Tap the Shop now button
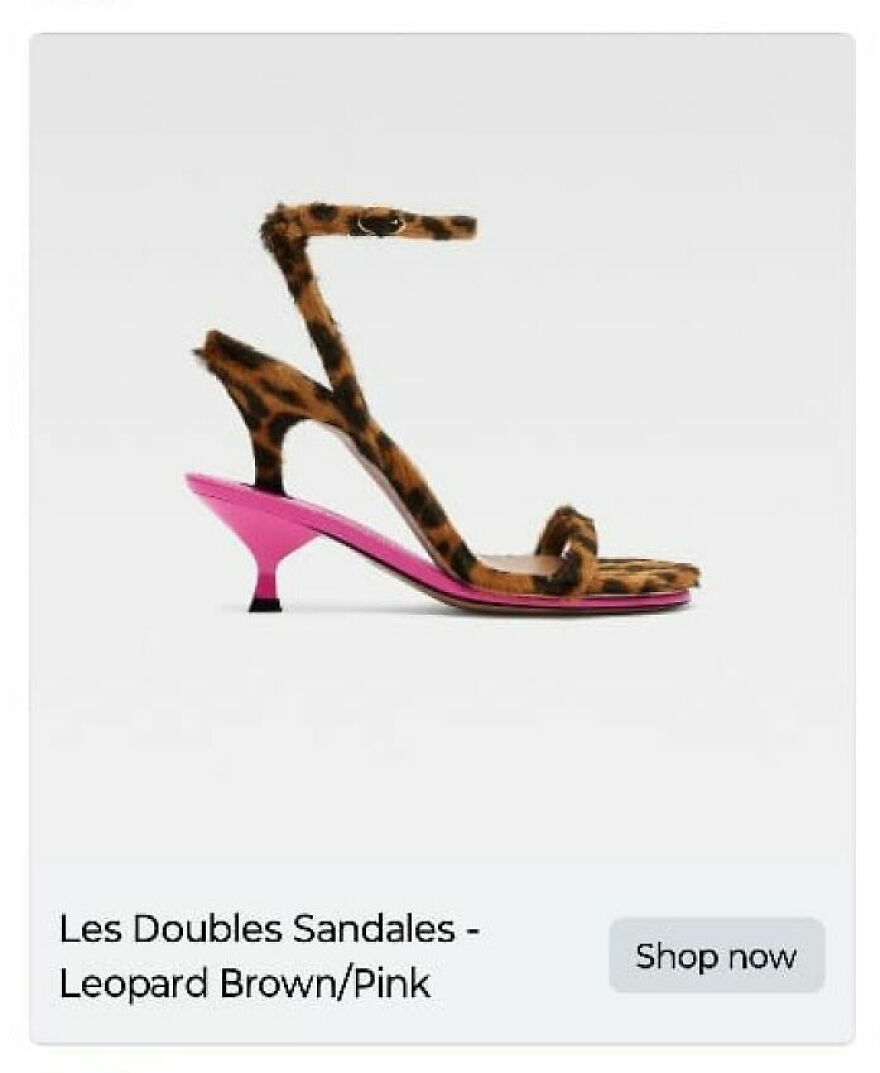880x1073 pixels. coord(716,956)
